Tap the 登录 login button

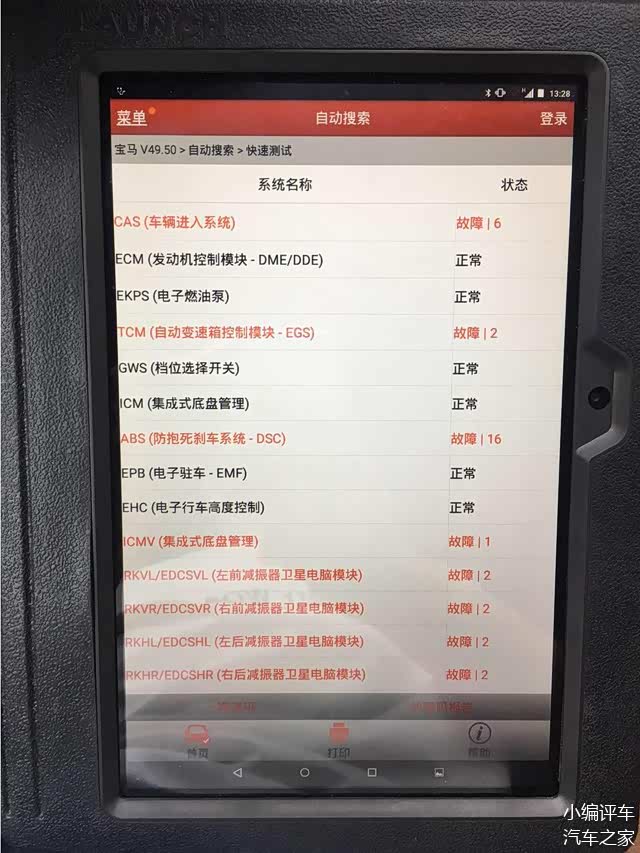(x=553, y=118)
